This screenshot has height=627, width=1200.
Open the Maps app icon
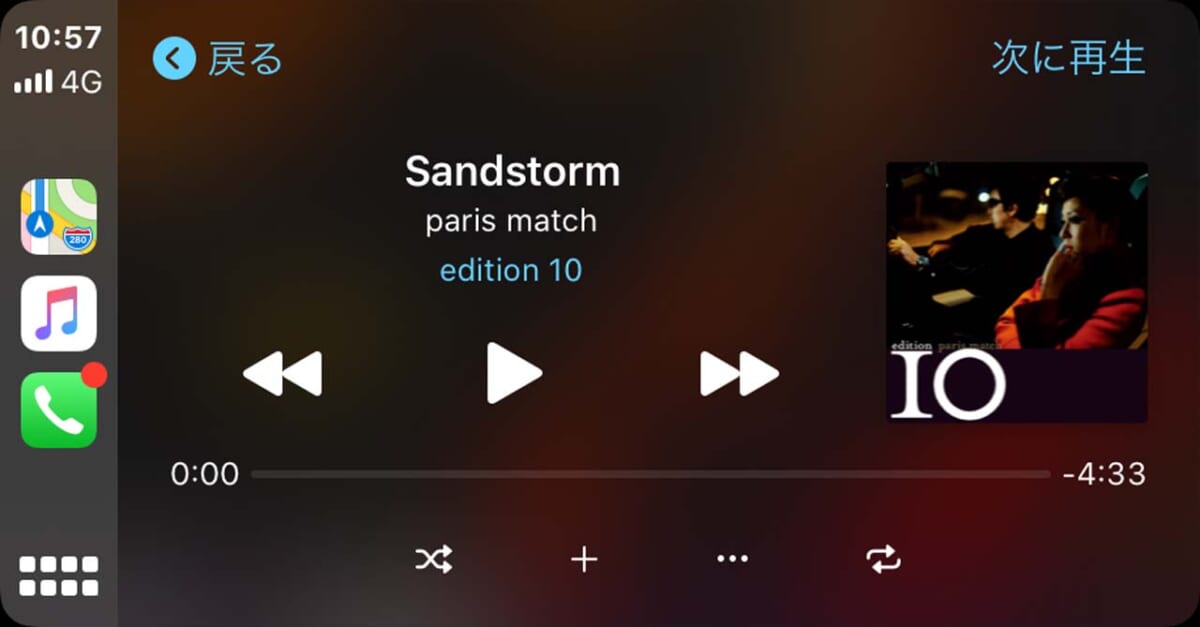59,217
